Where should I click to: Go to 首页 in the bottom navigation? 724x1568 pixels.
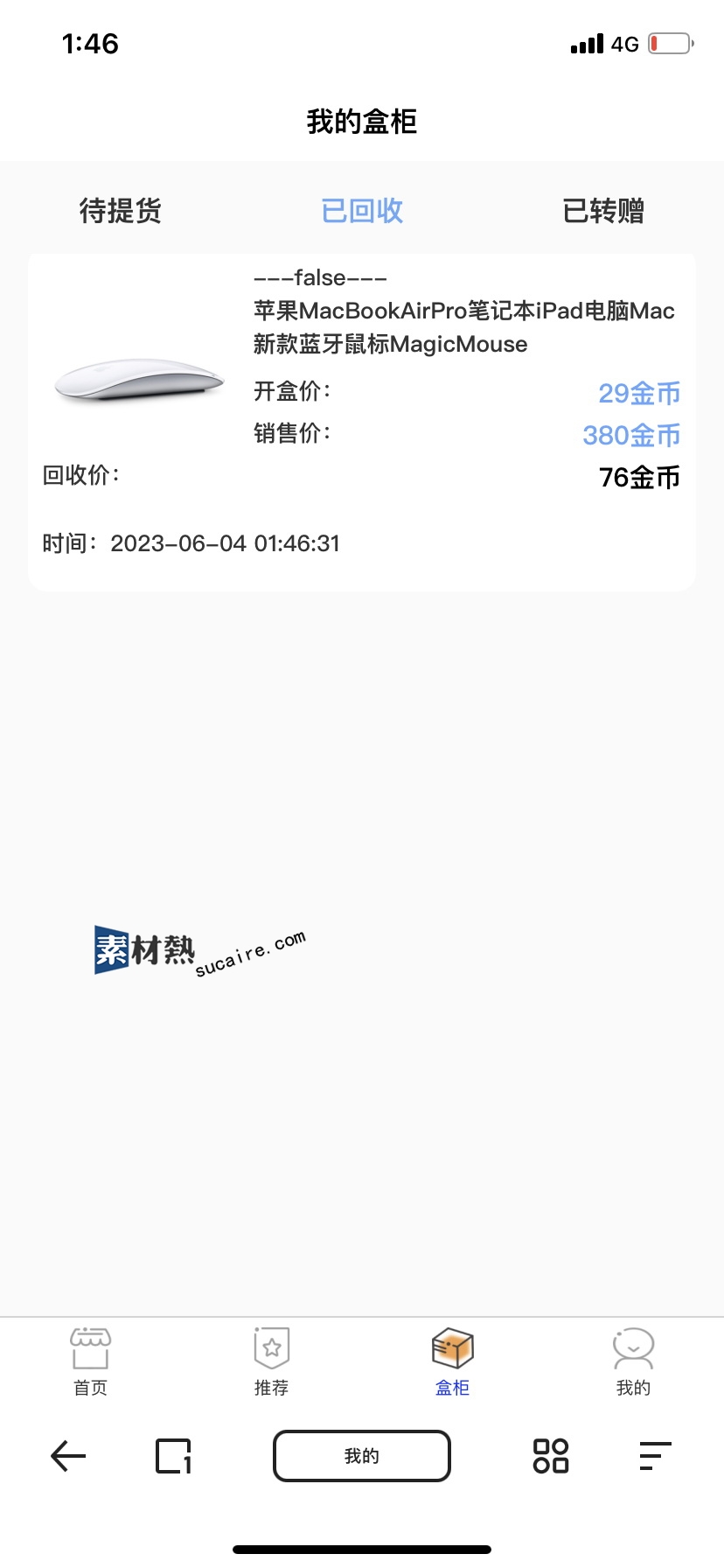[90, 1361]
